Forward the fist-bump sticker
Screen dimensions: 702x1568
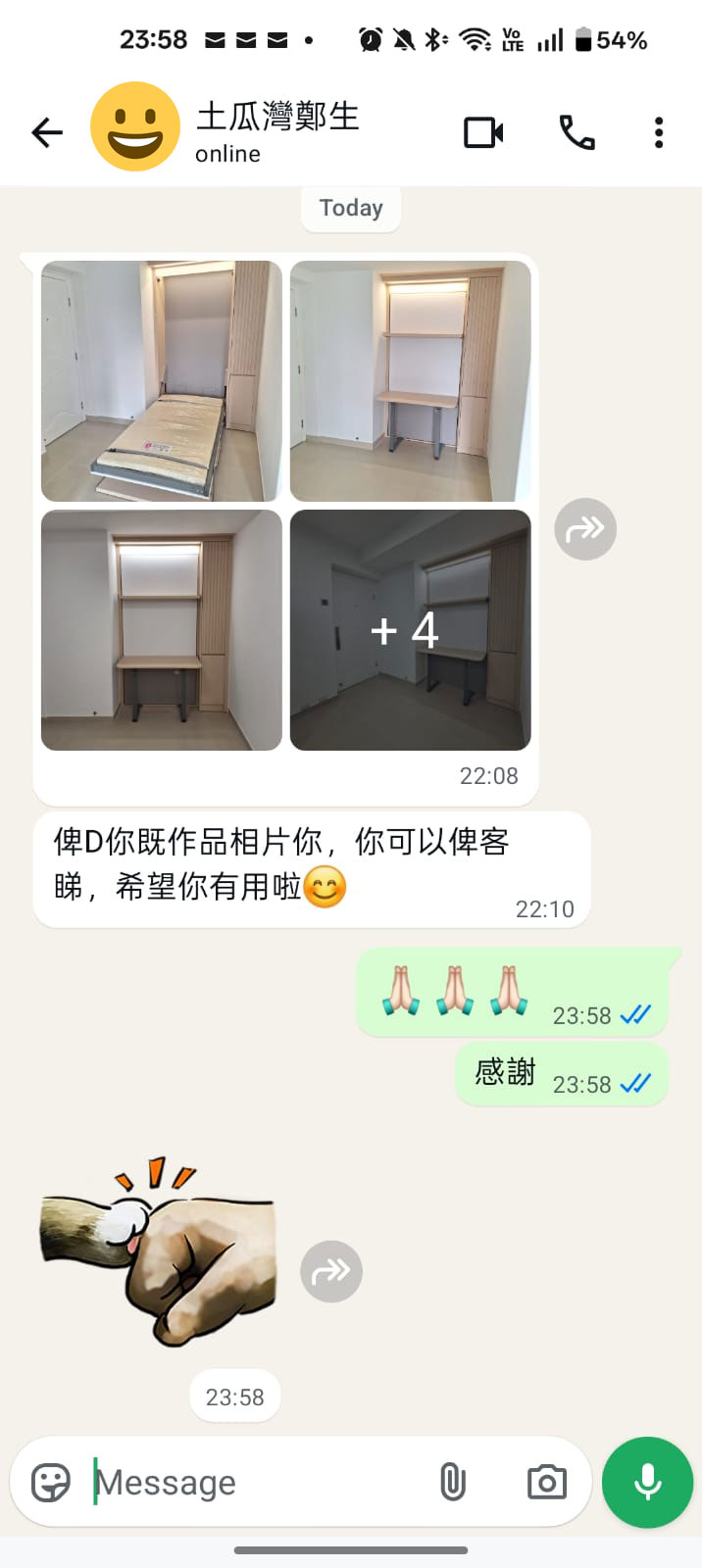[331, 1271]
